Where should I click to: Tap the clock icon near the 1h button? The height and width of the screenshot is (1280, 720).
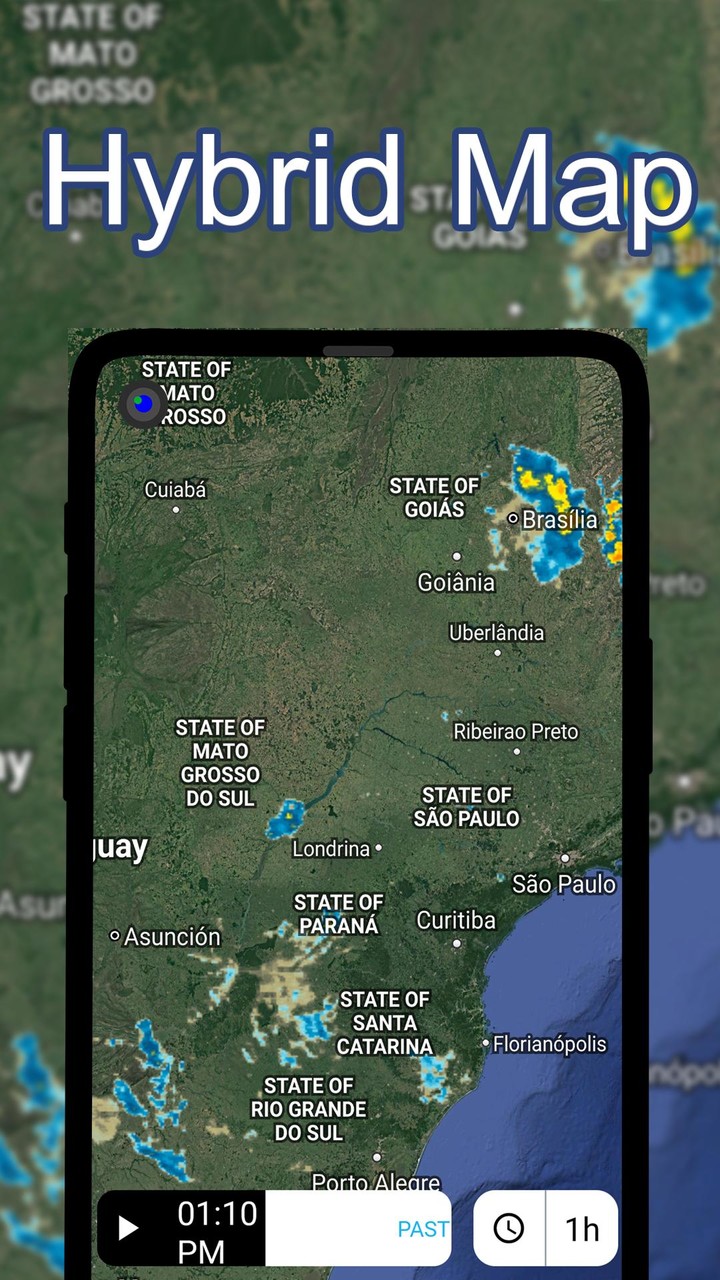510,1229
